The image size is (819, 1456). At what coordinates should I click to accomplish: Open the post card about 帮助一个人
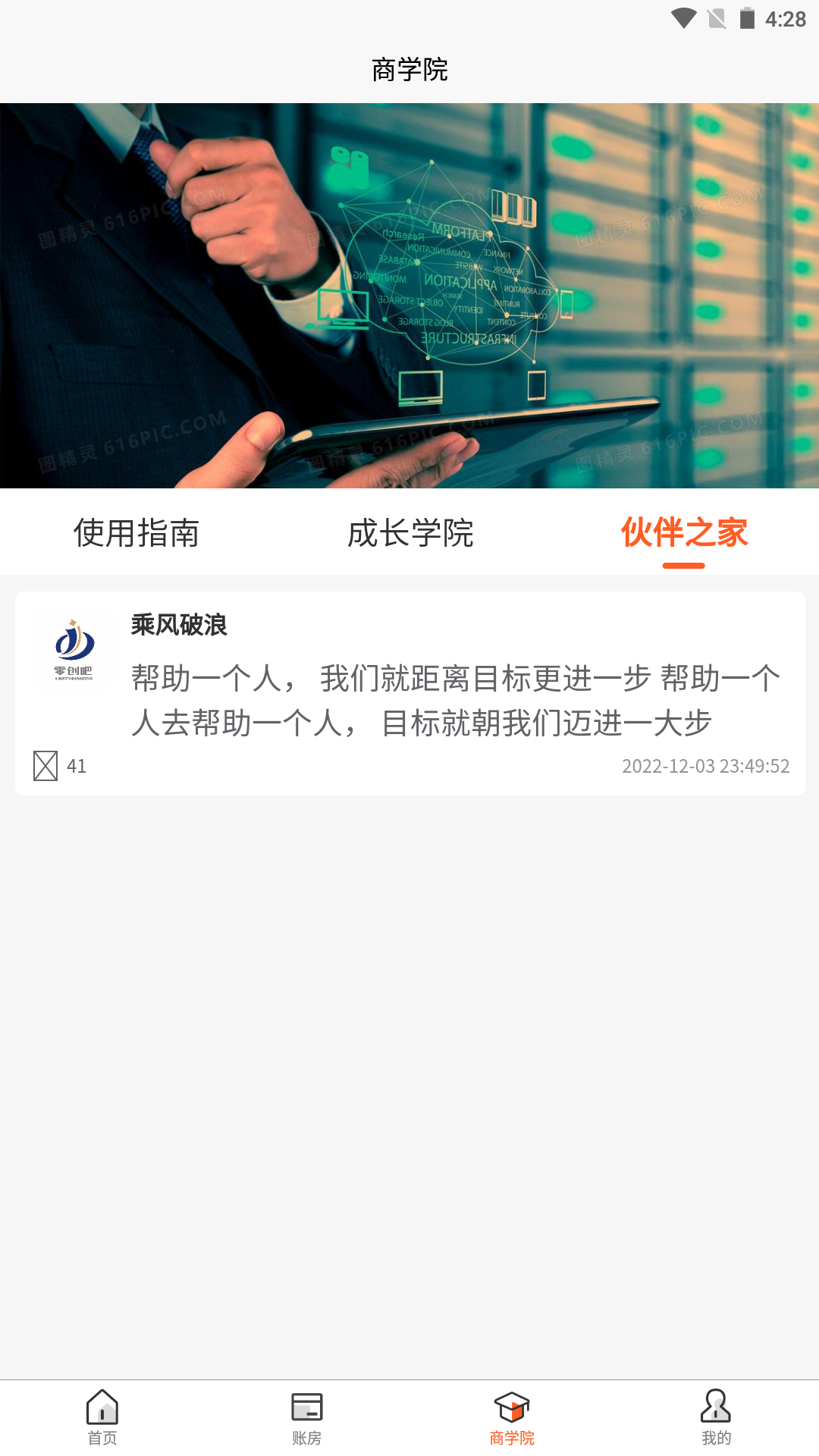(x=409, y=690)
